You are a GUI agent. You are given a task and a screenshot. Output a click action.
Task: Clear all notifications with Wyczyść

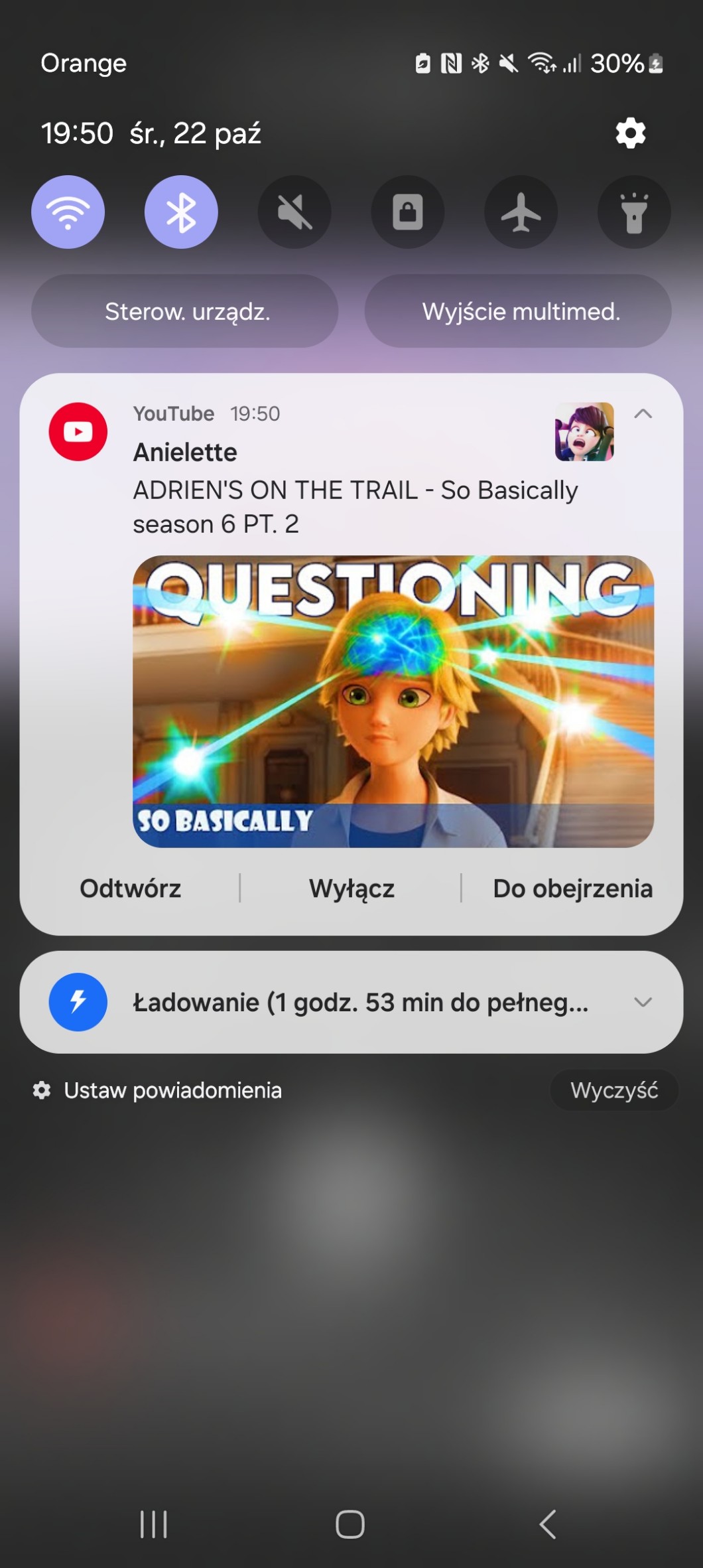point(614,1090)
